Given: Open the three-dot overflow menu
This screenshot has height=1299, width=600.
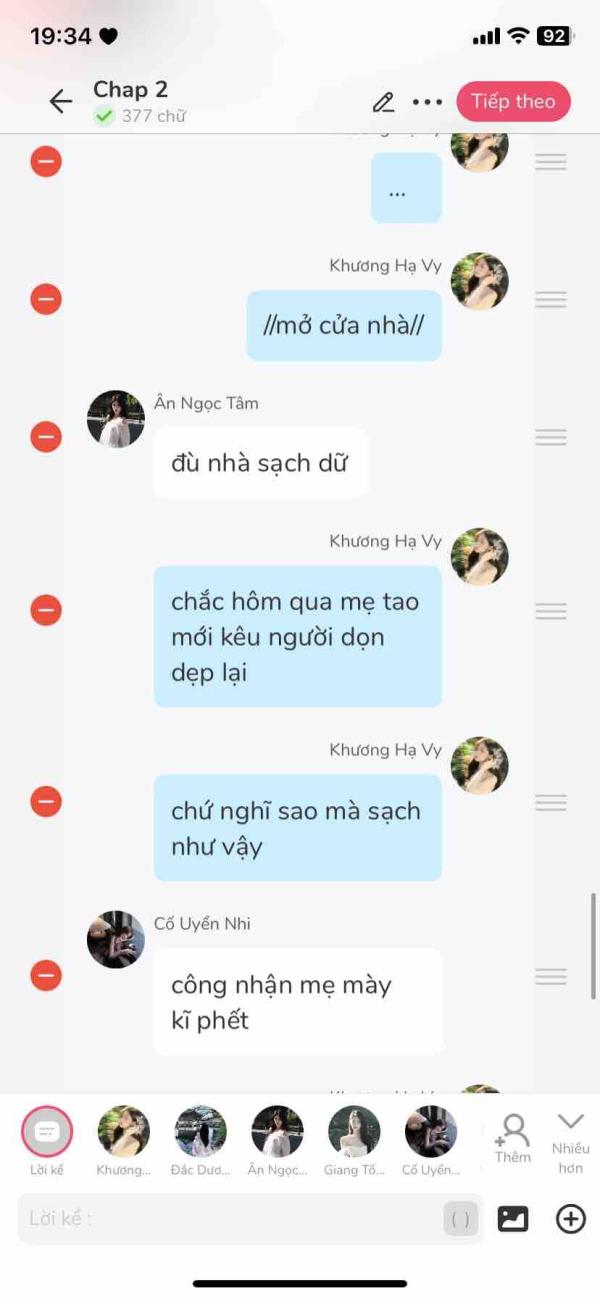Looking at the screenshot, I should click(x=427, y=102).
